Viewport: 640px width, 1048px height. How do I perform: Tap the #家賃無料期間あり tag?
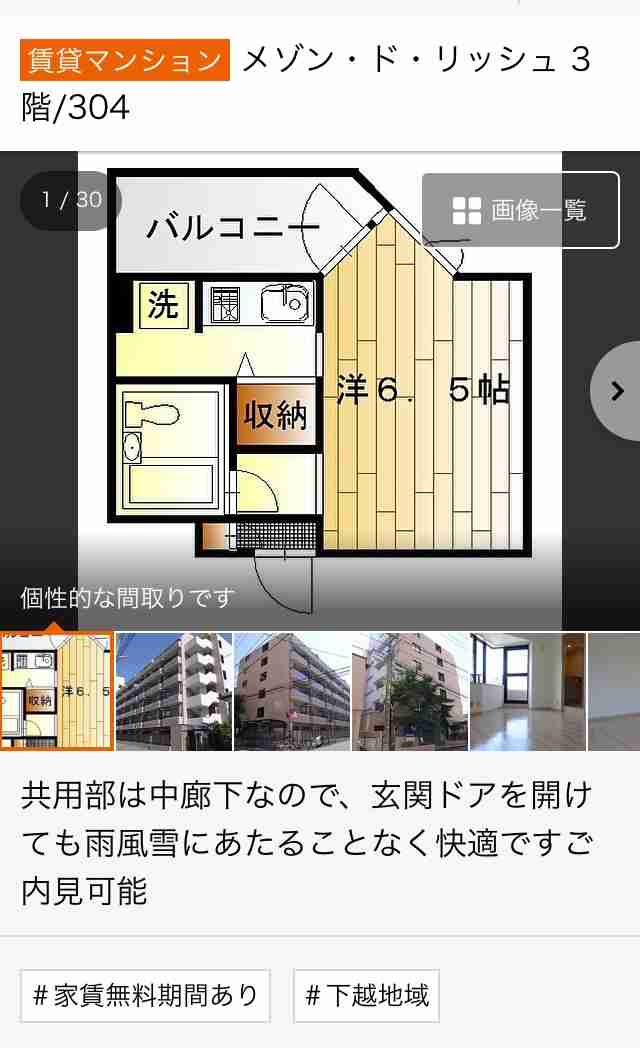146,995
